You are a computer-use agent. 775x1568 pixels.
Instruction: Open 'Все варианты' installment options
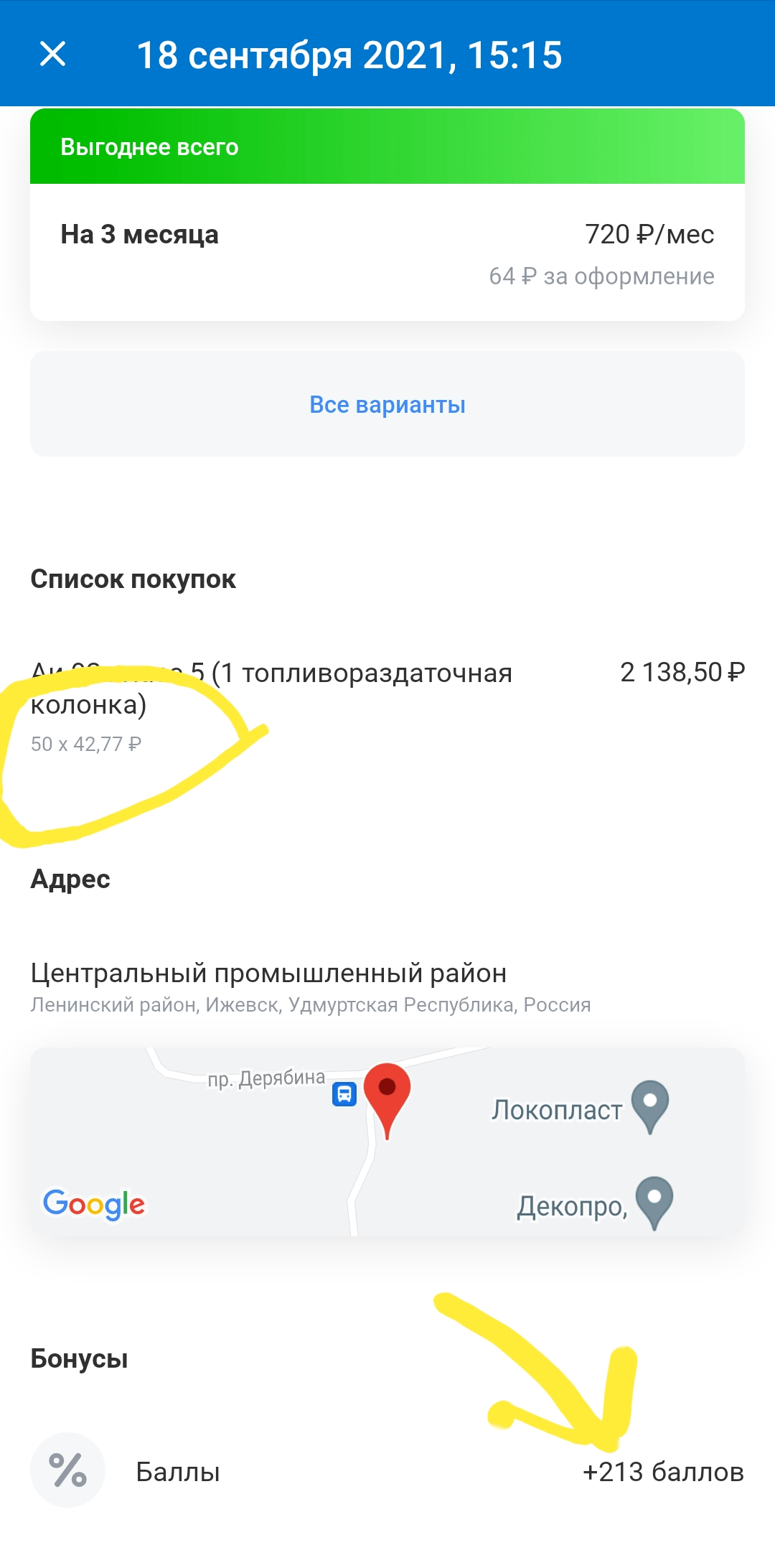[387, 404]
